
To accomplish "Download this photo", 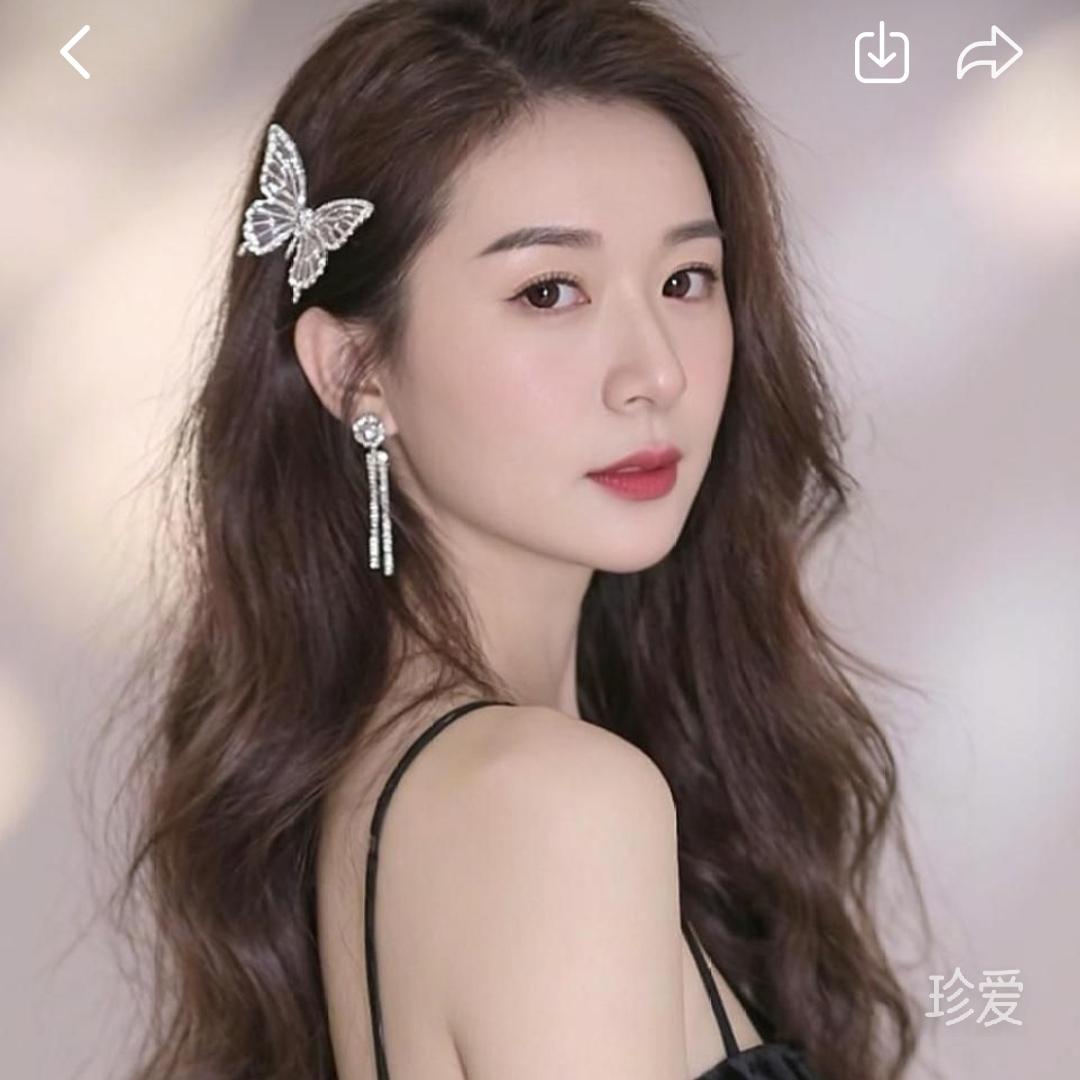I will coord(881,53).
